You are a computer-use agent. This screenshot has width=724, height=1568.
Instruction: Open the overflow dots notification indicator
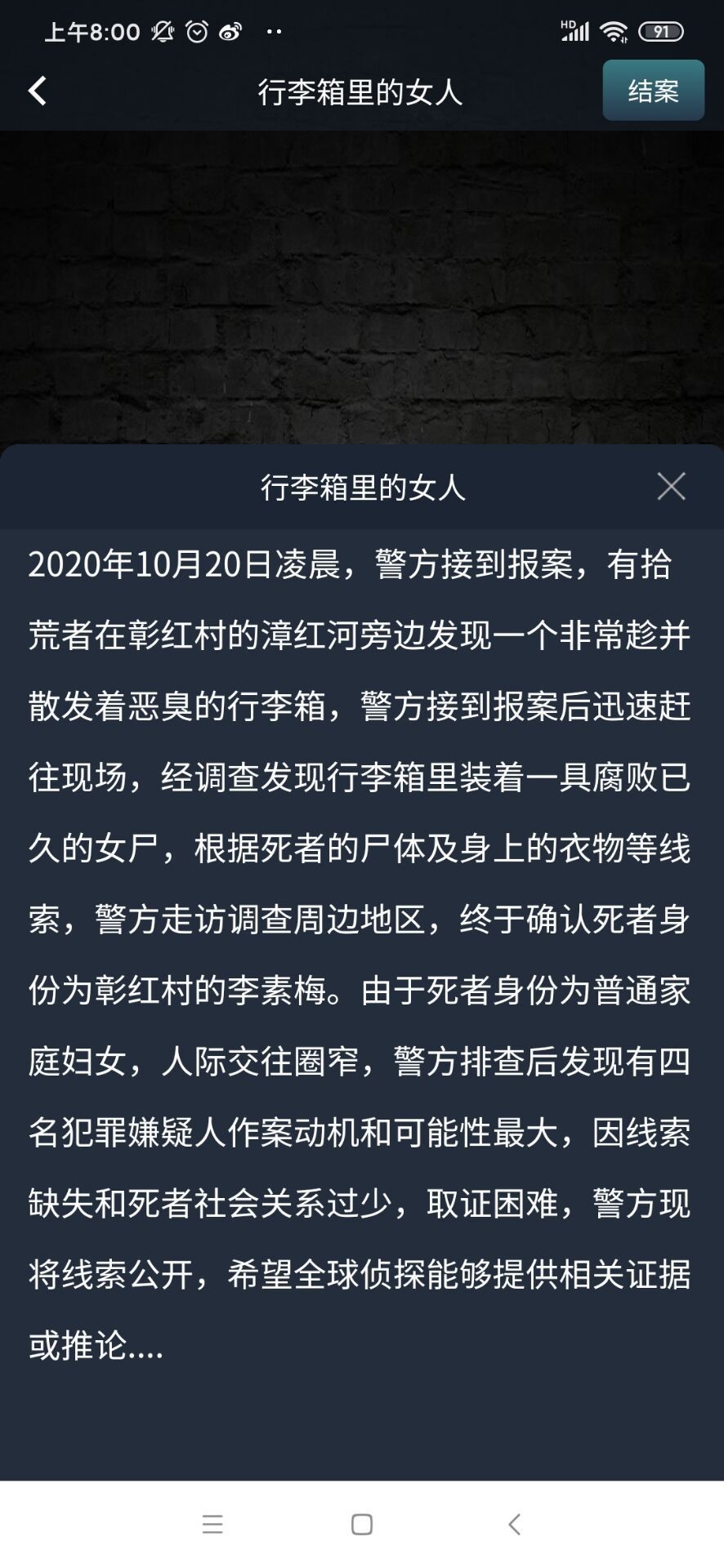(x=275, y=31)
